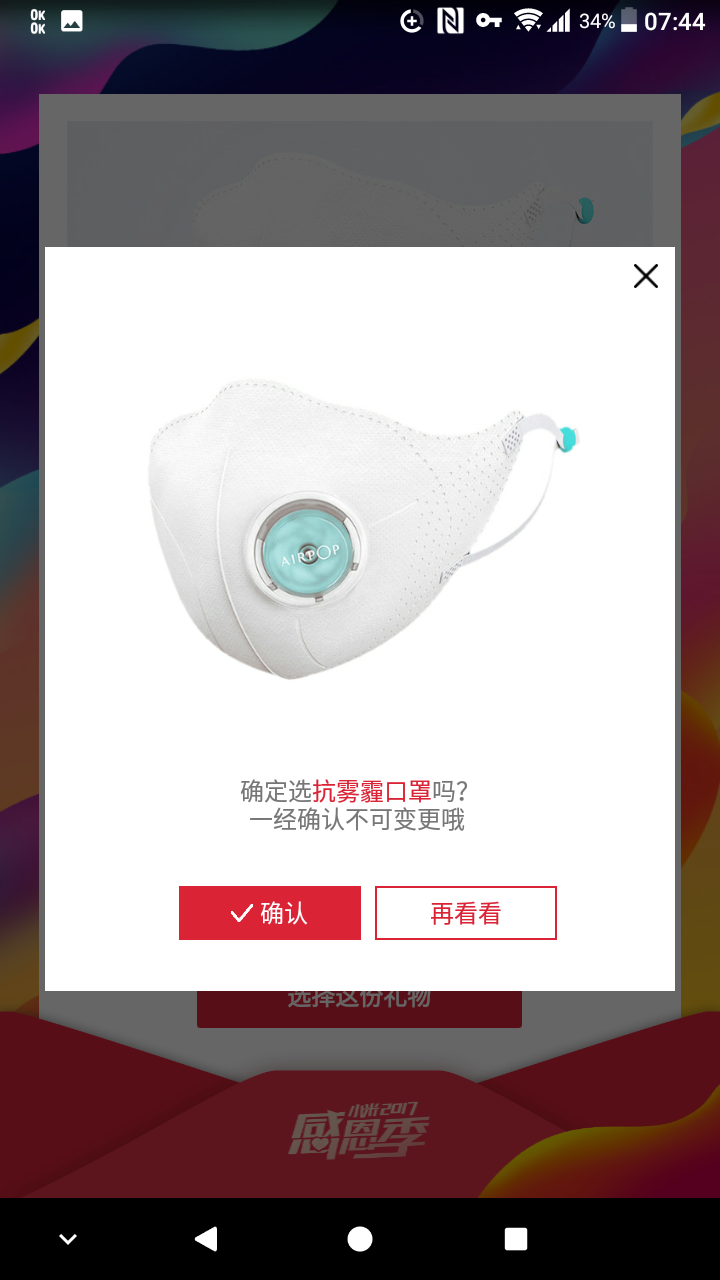
Task: Confirm selecting the anti-smog mask with 确认
Action: pos(270,913)
